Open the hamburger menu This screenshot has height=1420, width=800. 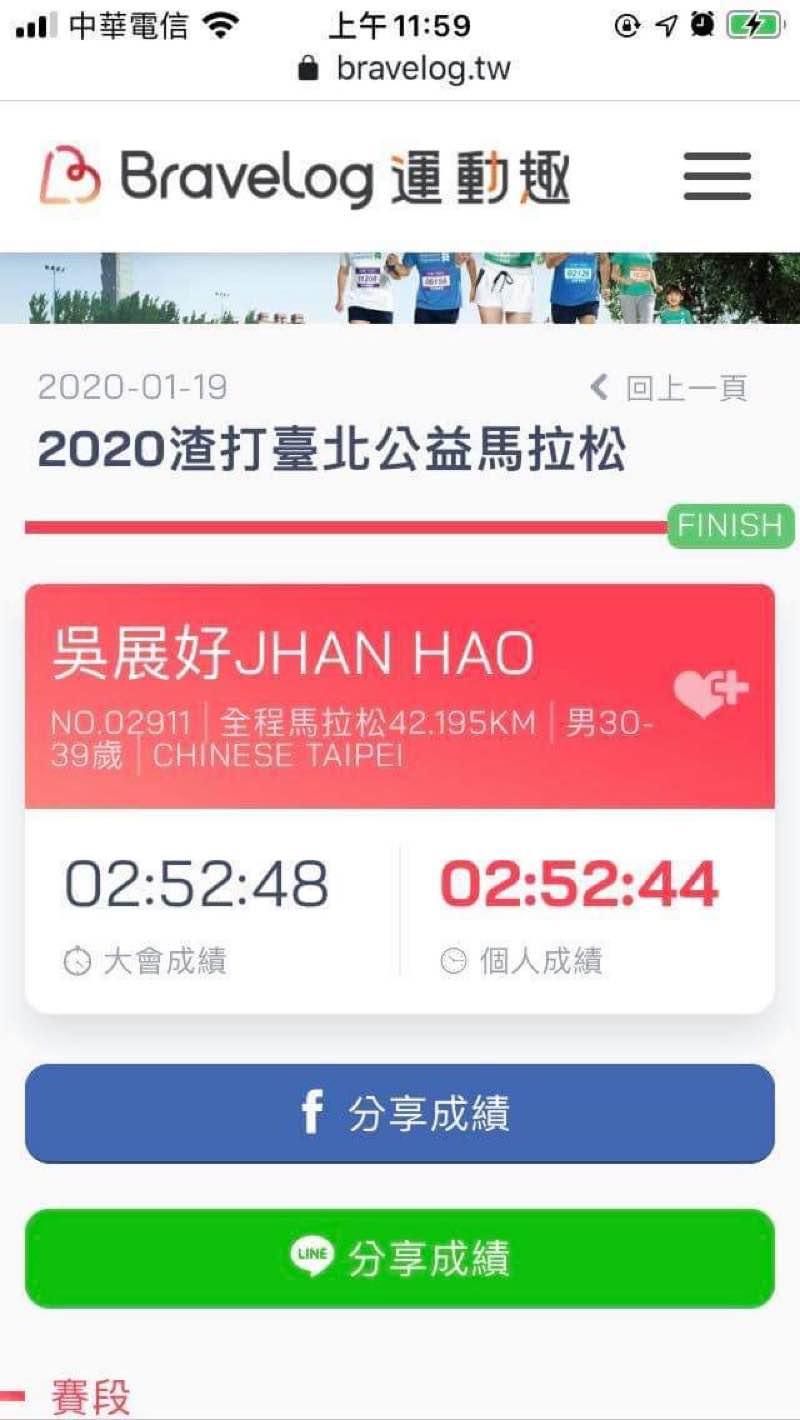(717, 176)
